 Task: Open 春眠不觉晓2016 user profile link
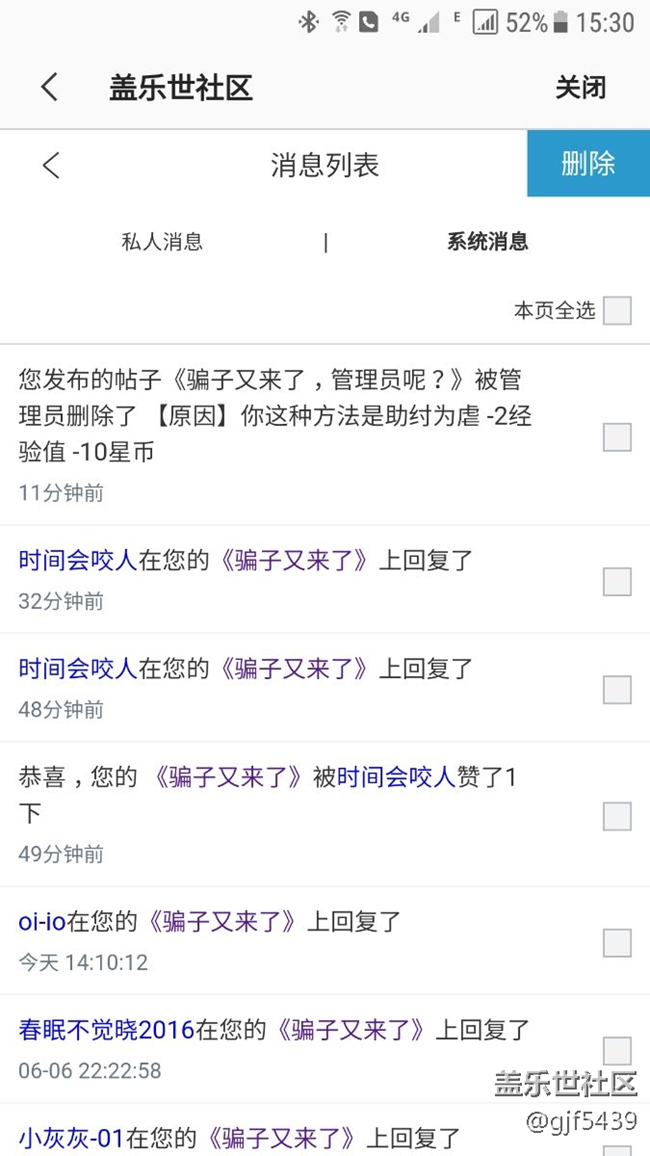[x=106, y=1029]
